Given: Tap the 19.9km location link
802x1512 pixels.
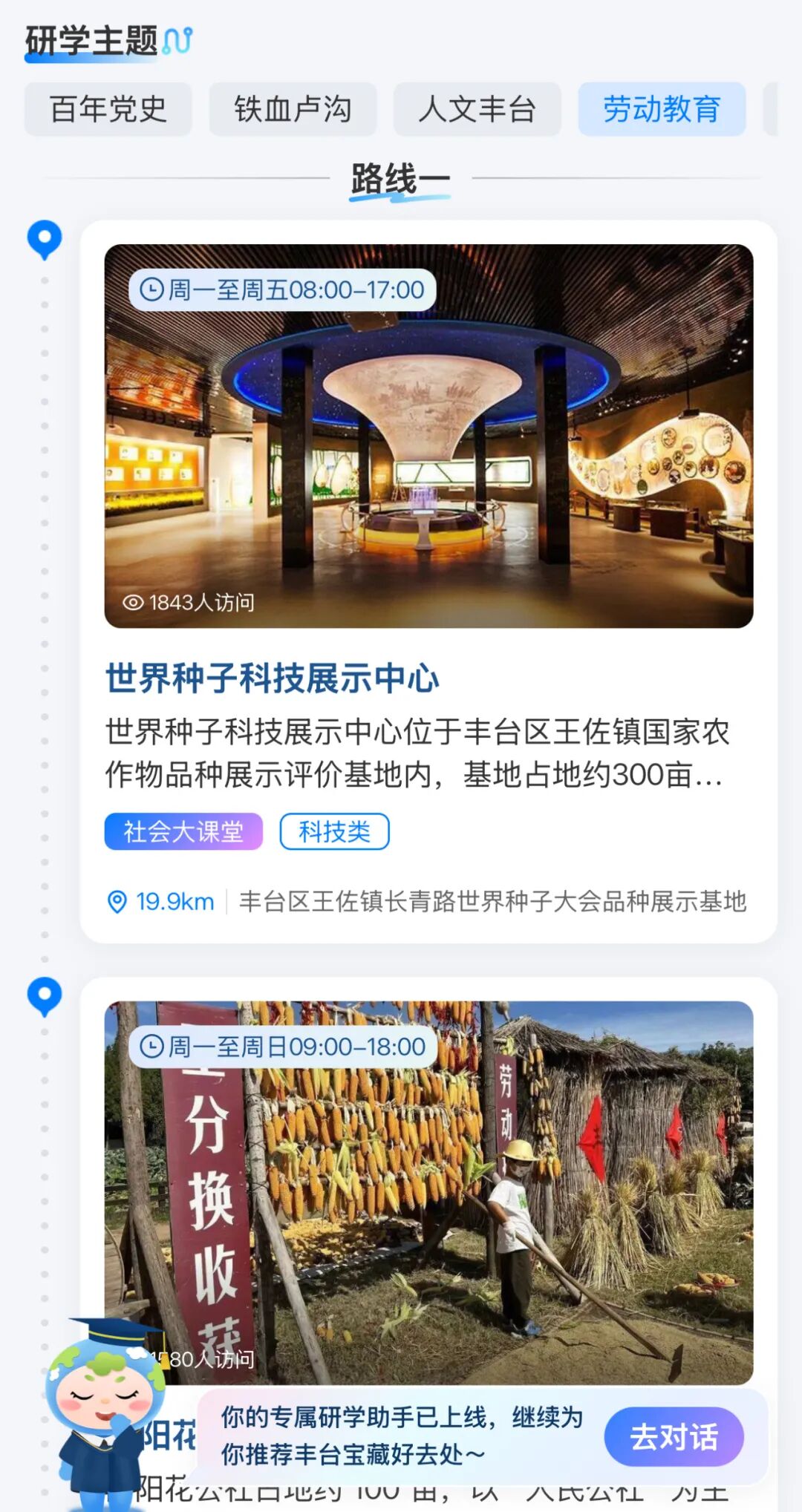Looking at the screenshot, I should coord(162,902).
